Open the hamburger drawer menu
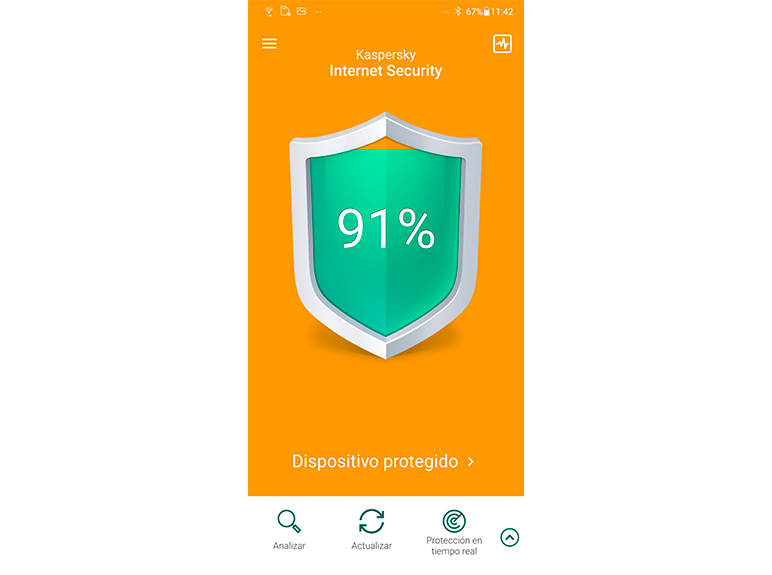This screenshot has height=575, width=772. coord(269,44)
